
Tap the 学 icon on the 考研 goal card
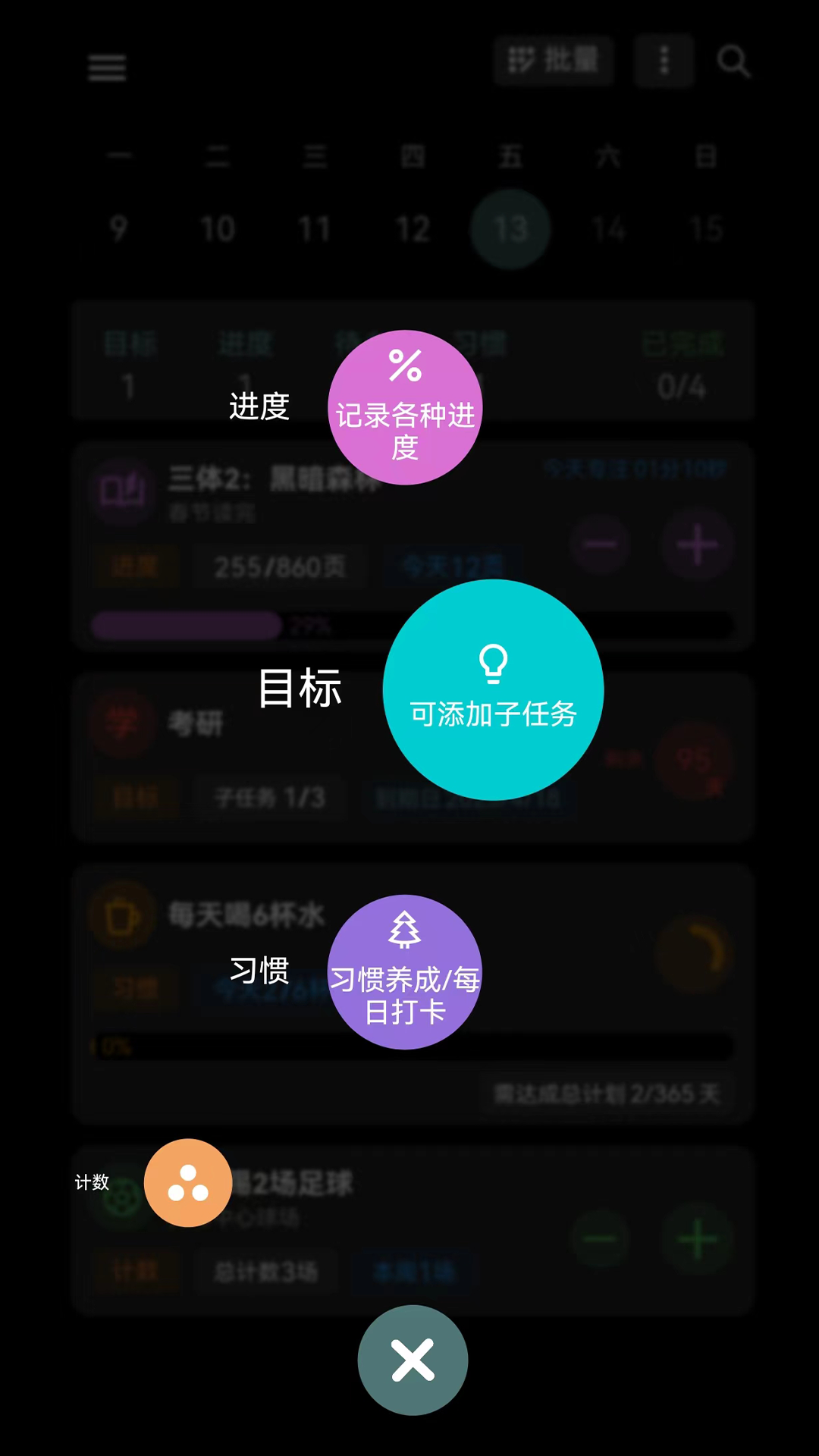click(122, 723)
